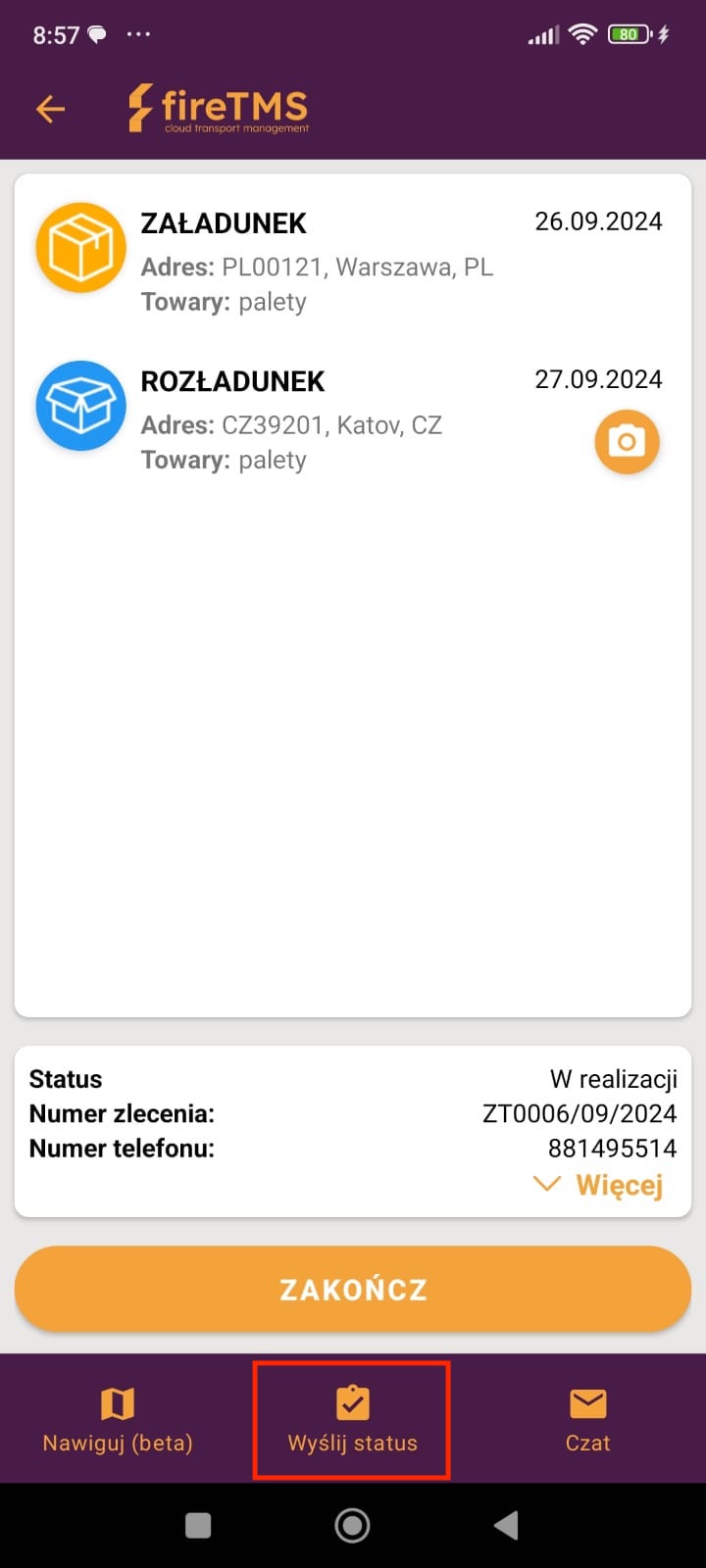Image resolution: width=706 pixels, height=1568 pixels.
Task: Open the Załadunek stop in Warszawa
Action: click(x=353, y=261)
